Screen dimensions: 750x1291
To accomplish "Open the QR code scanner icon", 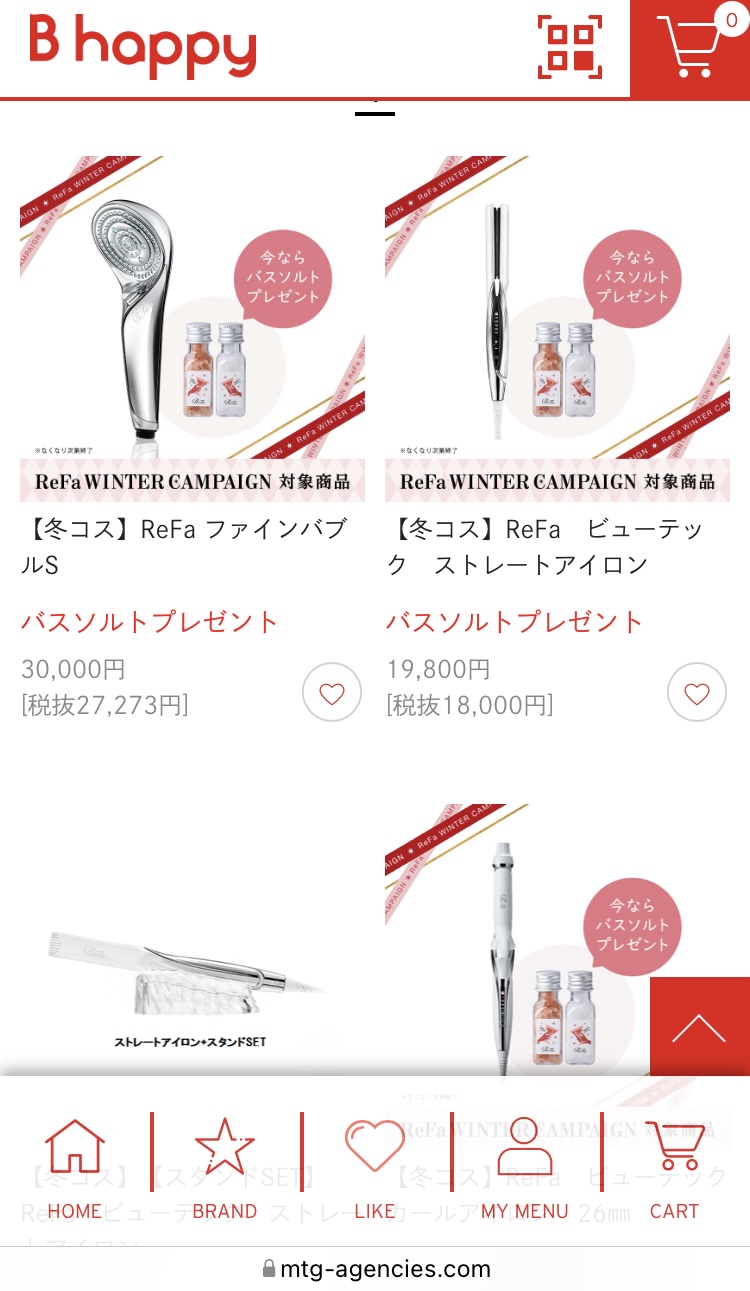I will click(570, 47).
